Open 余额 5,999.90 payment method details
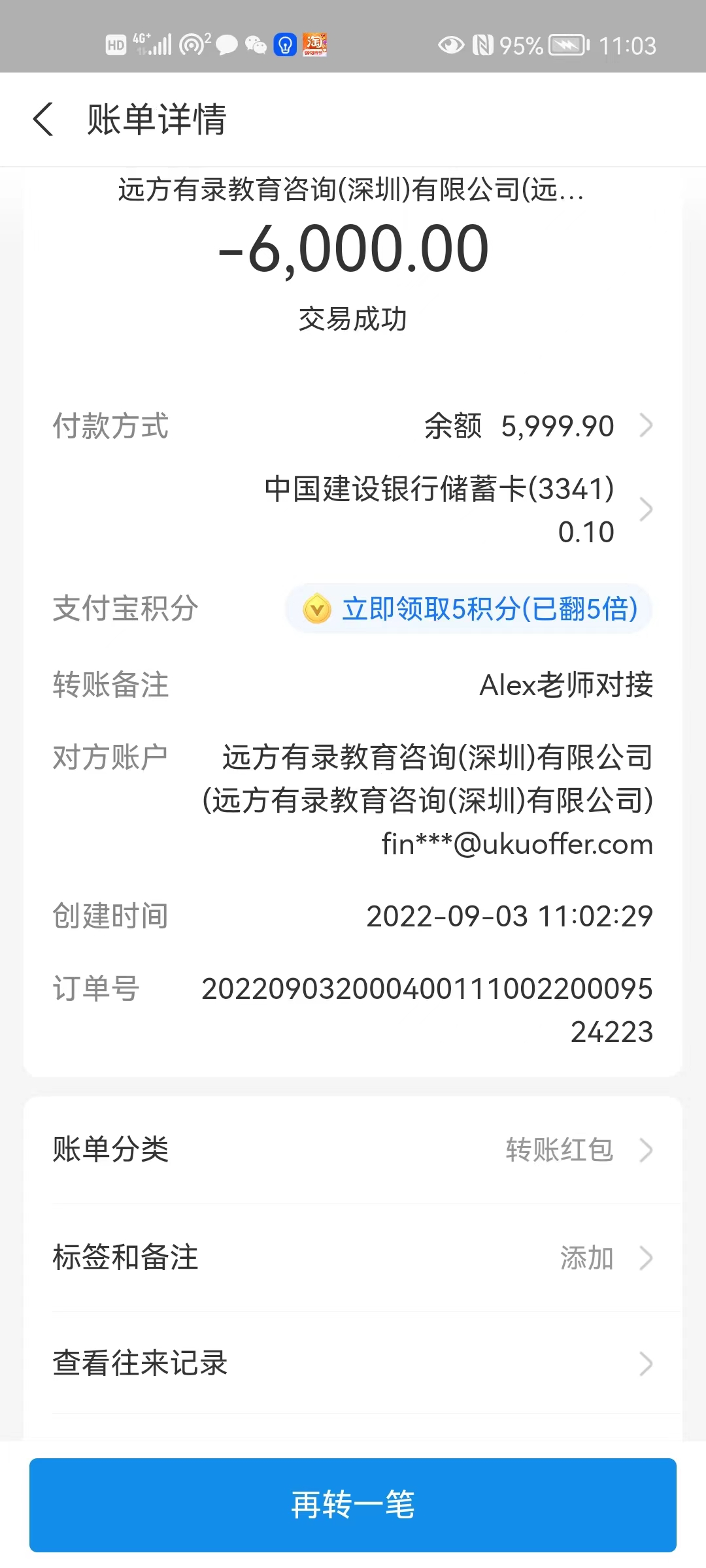 click(x=536, y=426)
